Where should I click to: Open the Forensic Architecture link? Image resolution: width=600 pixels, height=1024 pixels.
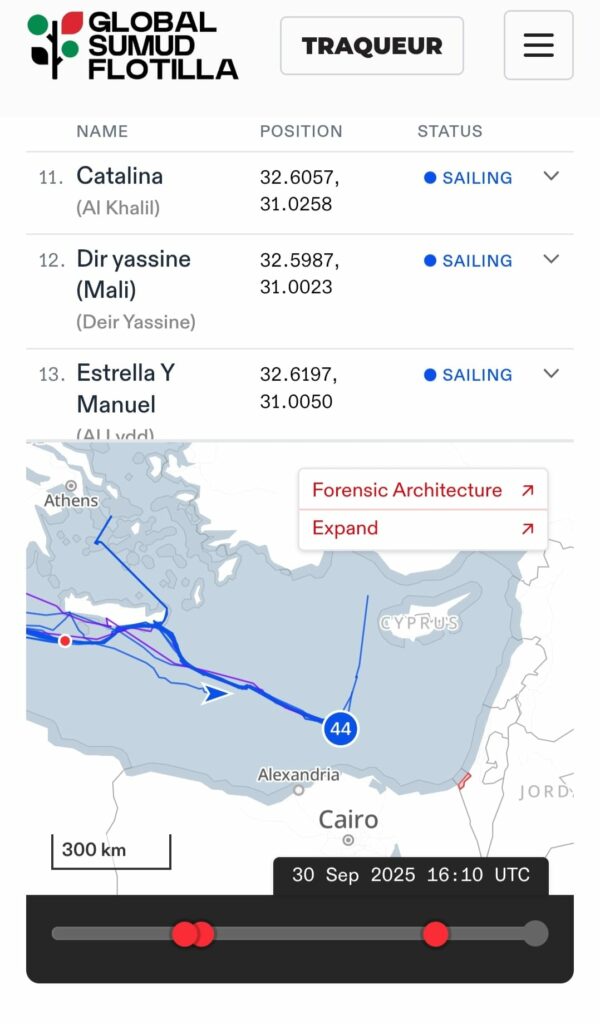422,490
